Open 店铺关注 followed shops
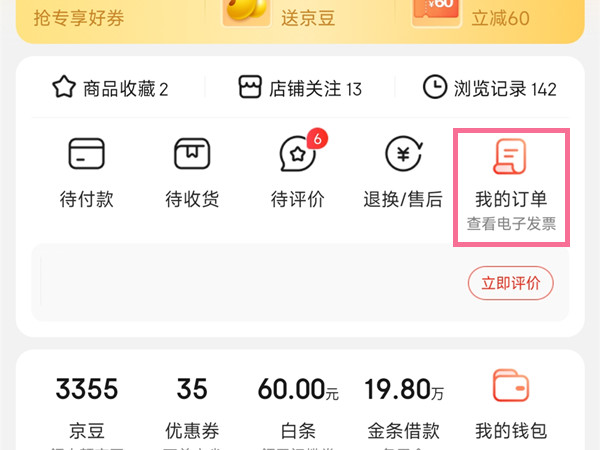This screenshot has height=450, width=600. (300, 89)
